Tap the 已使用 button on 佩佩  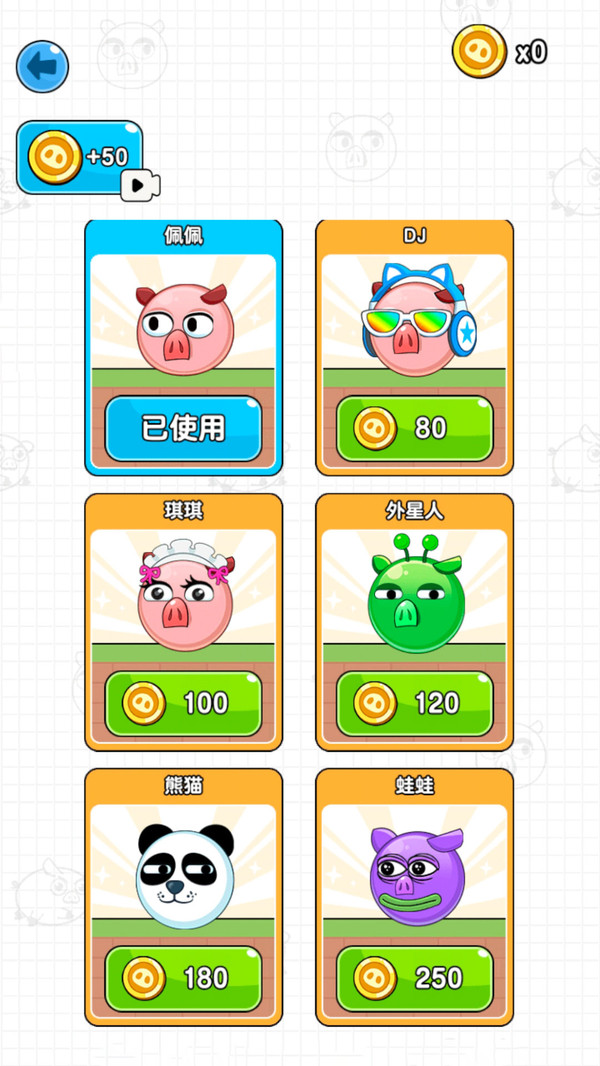click(x=183, y=428)
